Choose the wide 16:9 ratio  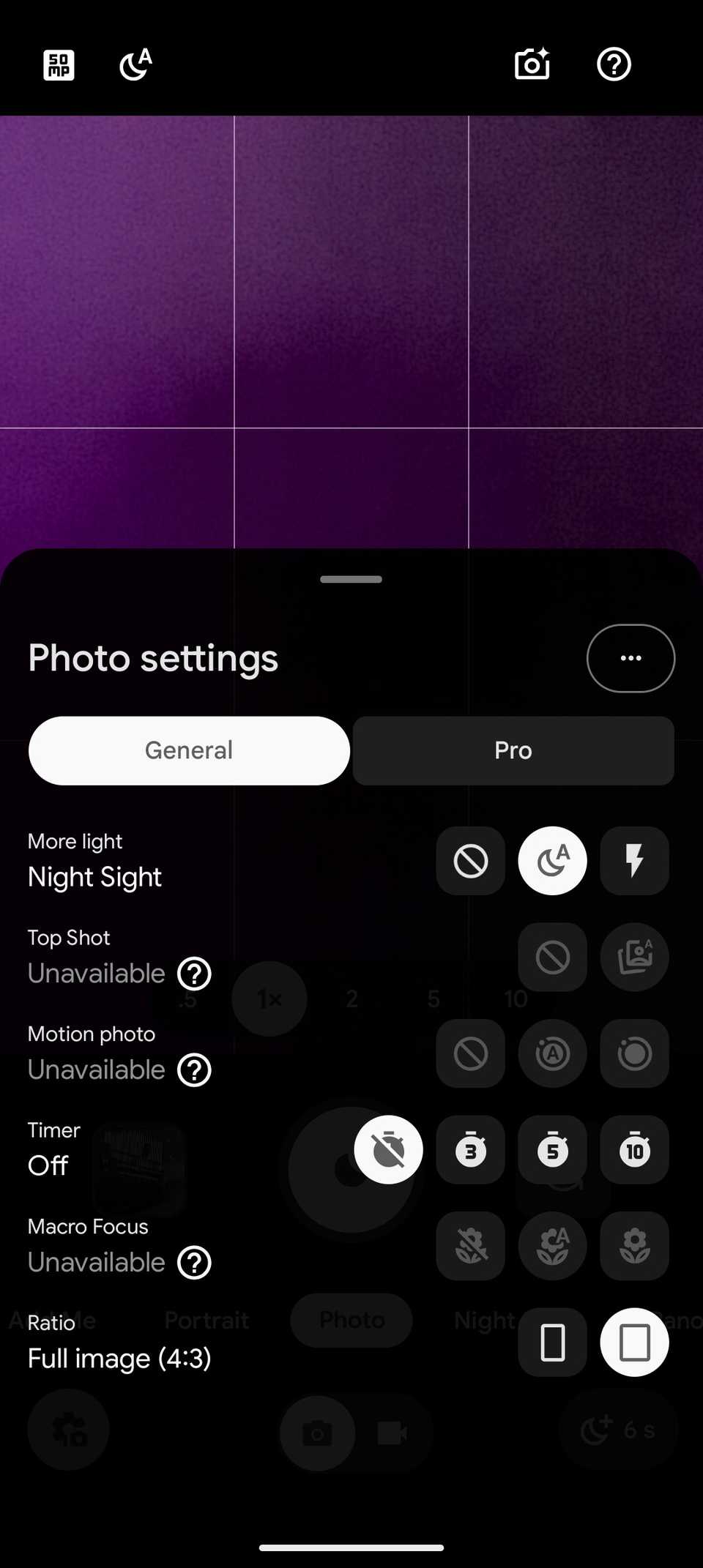(x=552, y=1343)
